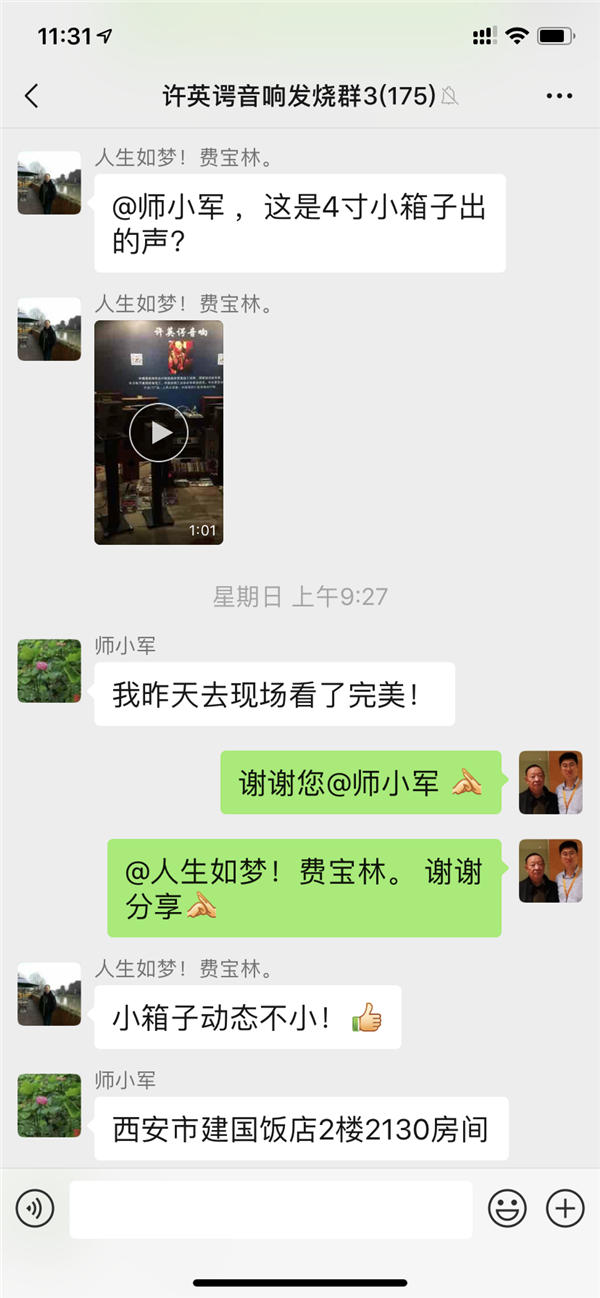Tap the message 西安市建国饭店2楼2130房间
Screen dimensions: 600x1298
301,1129
